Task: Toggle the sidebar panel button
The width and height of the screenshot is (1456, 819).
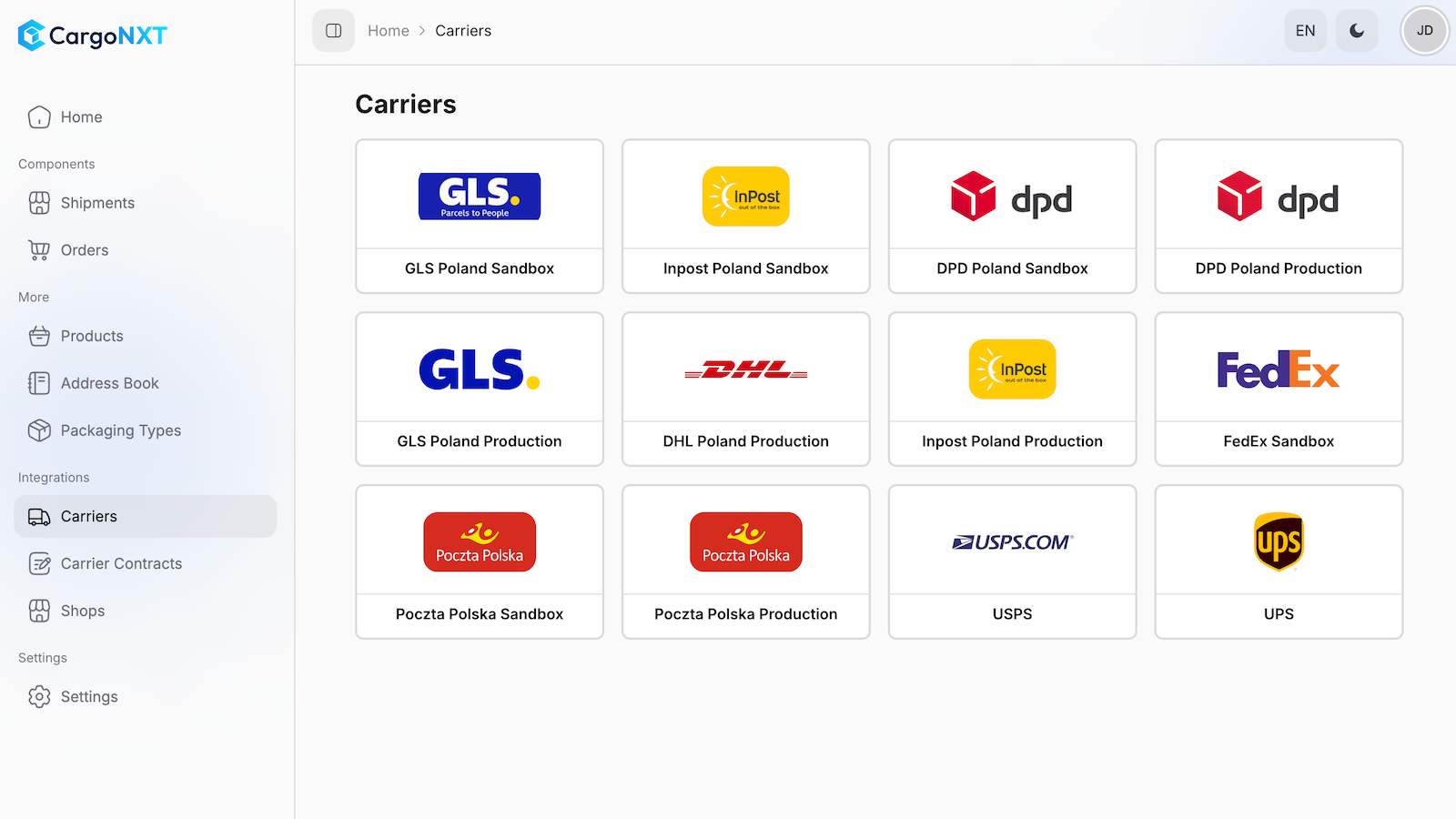Action: (333, 31)
